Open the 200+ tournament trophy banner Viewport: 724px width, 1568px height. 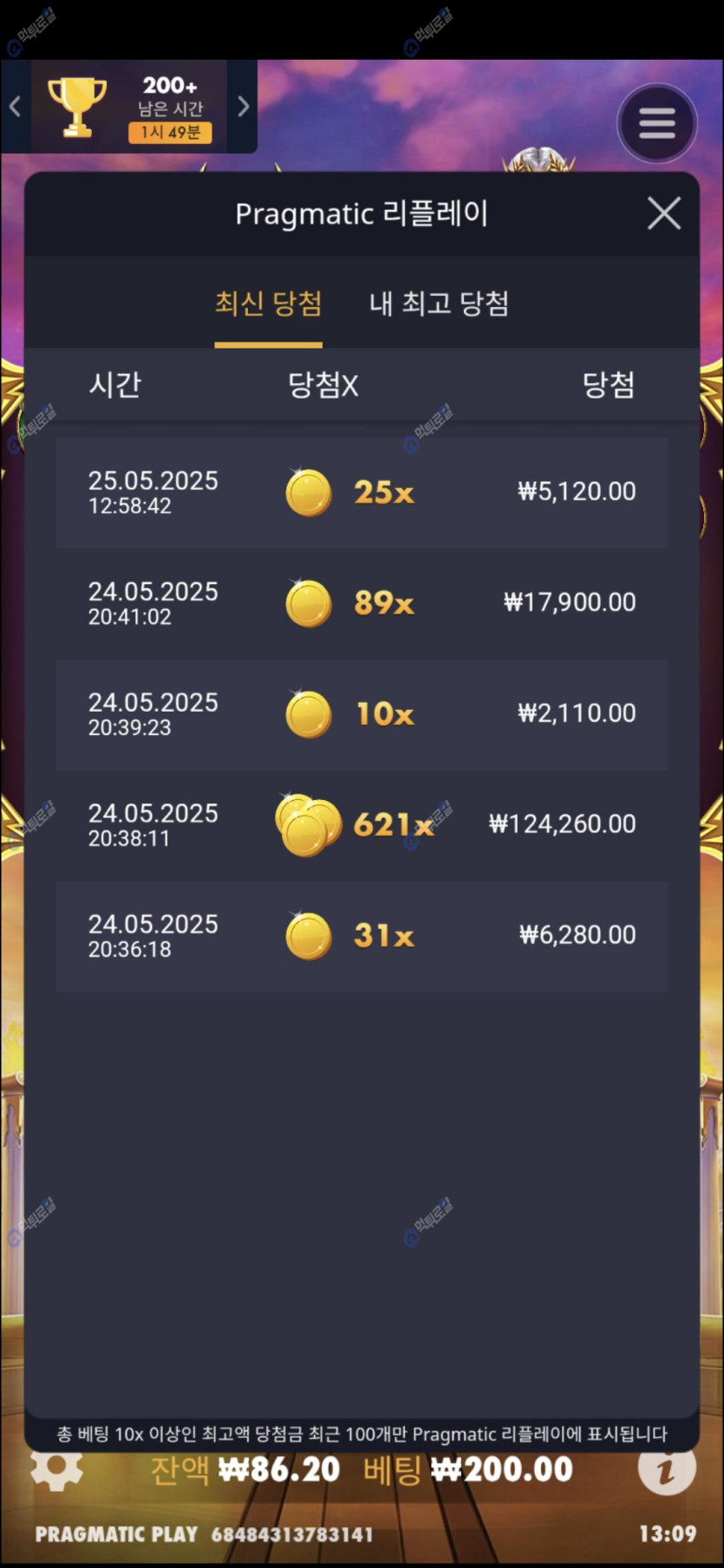click(x=130, y=107)
